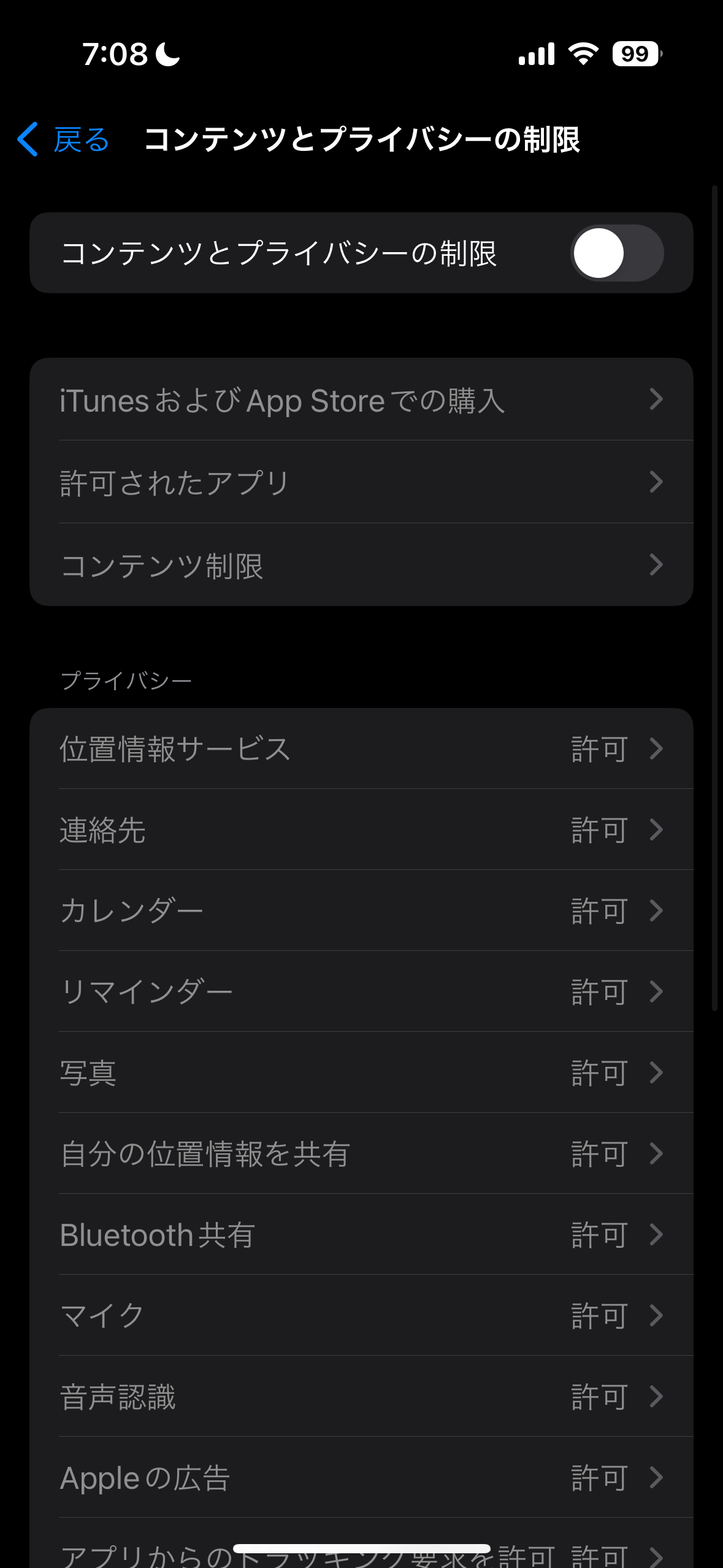Open 位置情報サービス privacy setting
Viewport: 723px width, 1568px height.
(x=361, y=749)
